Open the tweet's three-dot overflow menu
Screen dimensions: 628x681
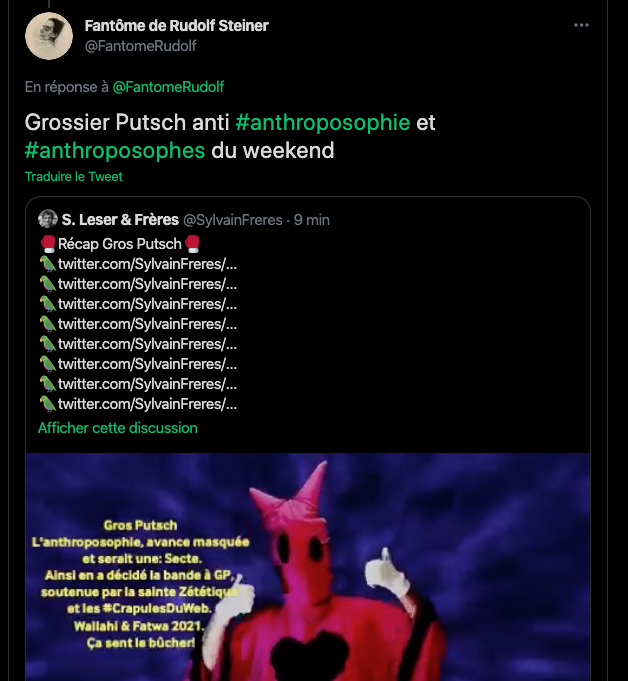581,25
